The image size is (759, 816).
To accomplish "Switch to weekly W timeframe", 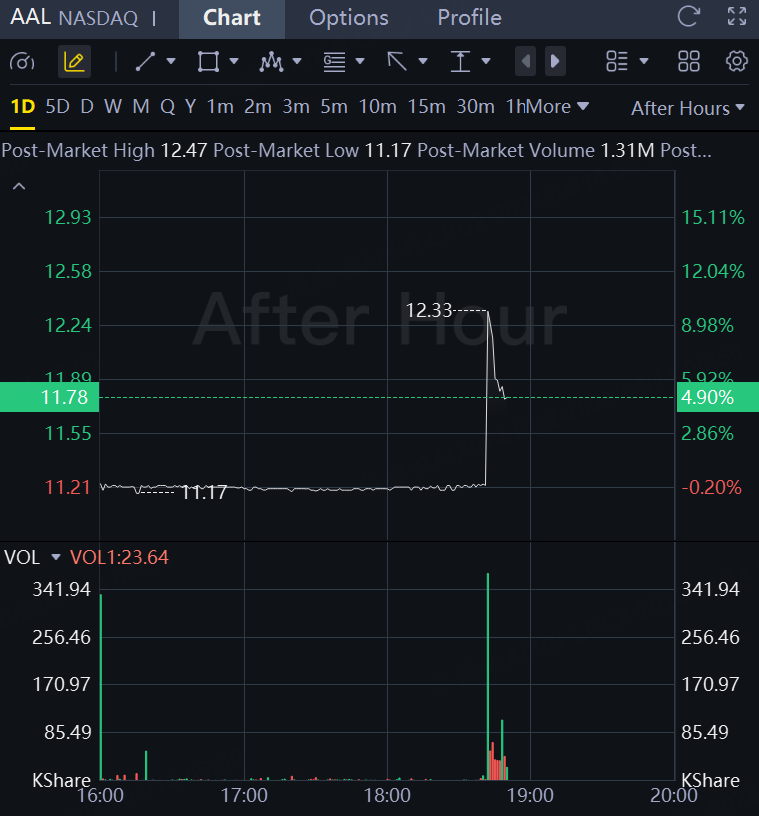I will point(112,107).
